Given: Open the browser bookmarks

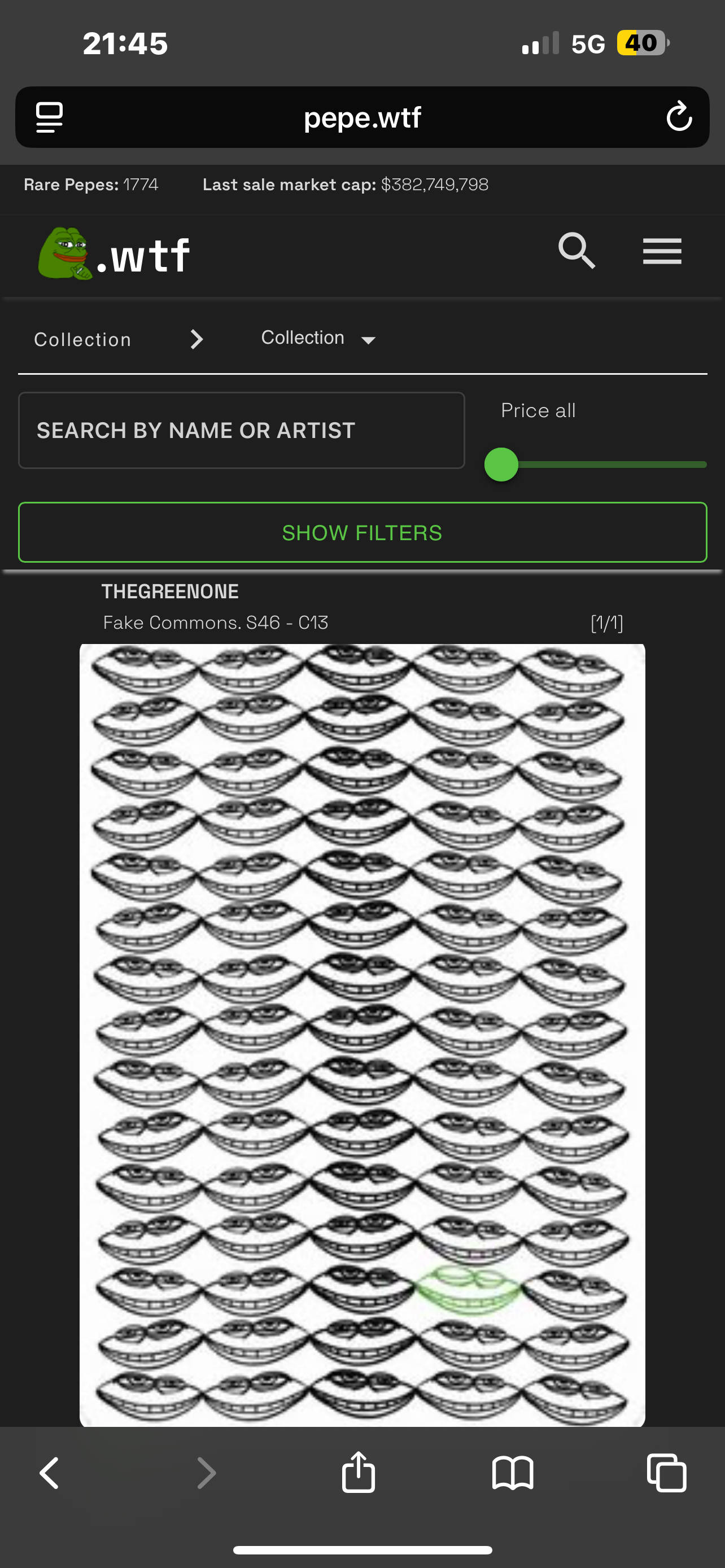Looking at the screenshot, I should tap(513, 1473).
